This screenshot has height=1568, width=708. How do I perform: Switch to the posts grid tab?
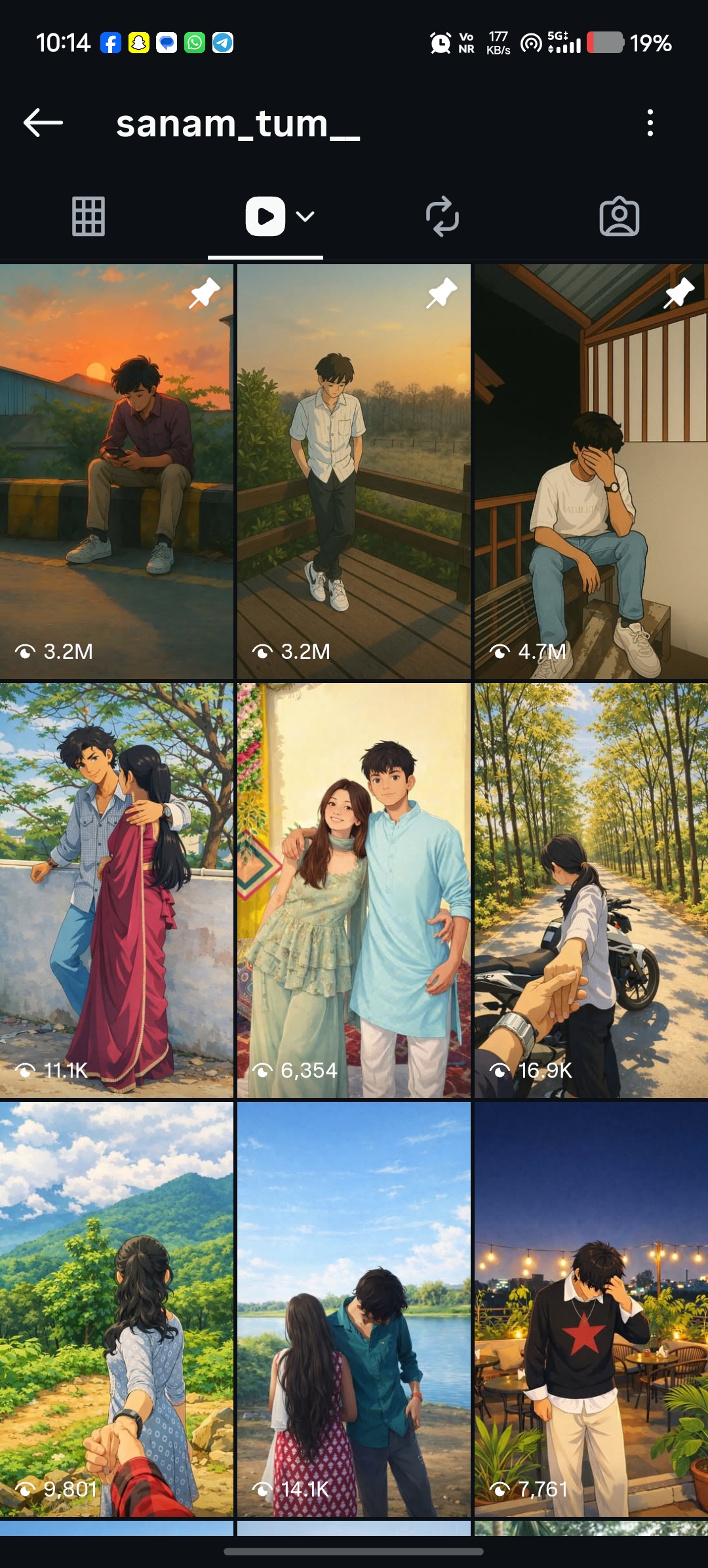[88, 216]
